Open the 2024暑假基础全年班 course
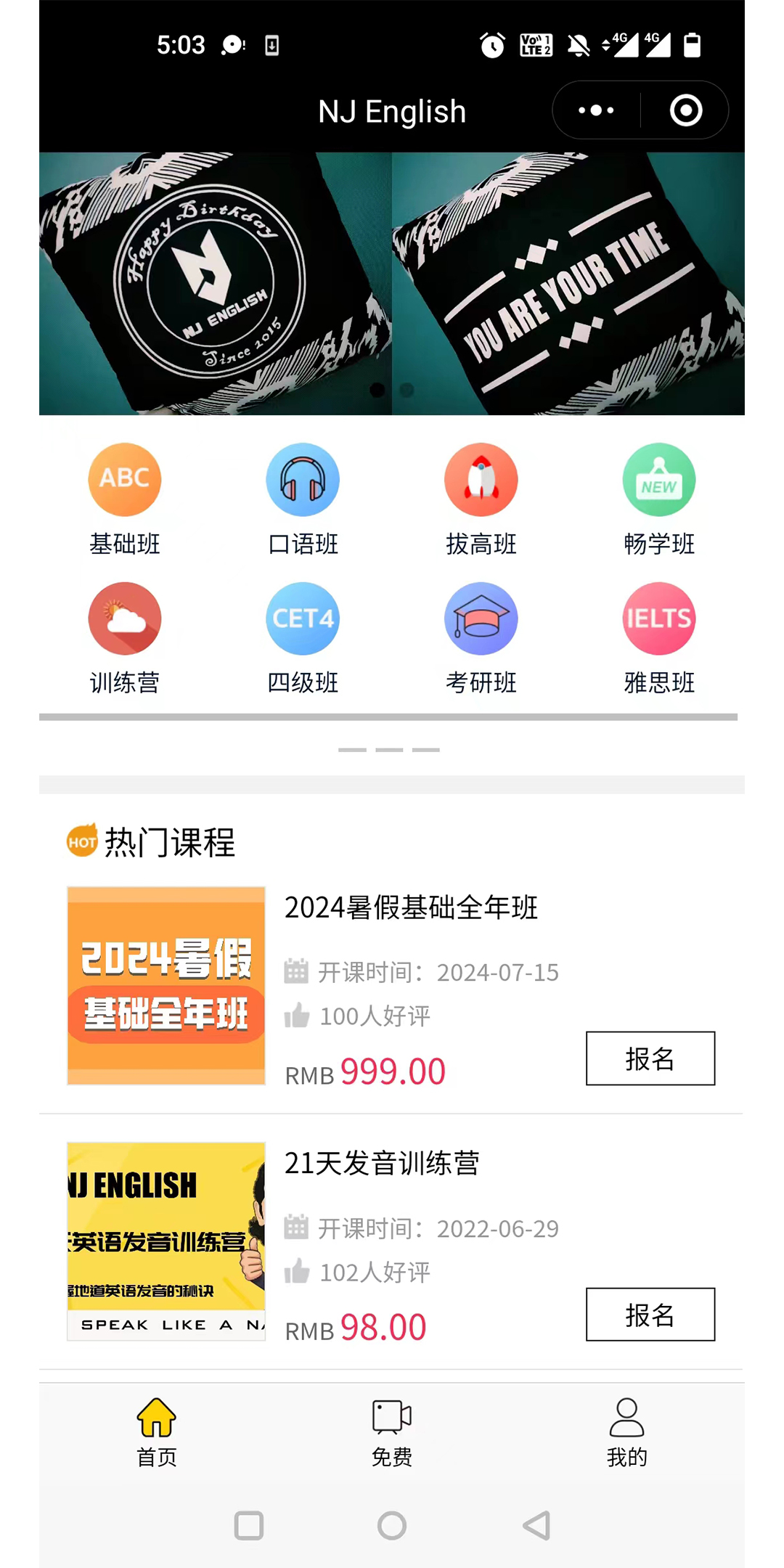Screen dimensions: 784x1568 [x=411, y=907]
